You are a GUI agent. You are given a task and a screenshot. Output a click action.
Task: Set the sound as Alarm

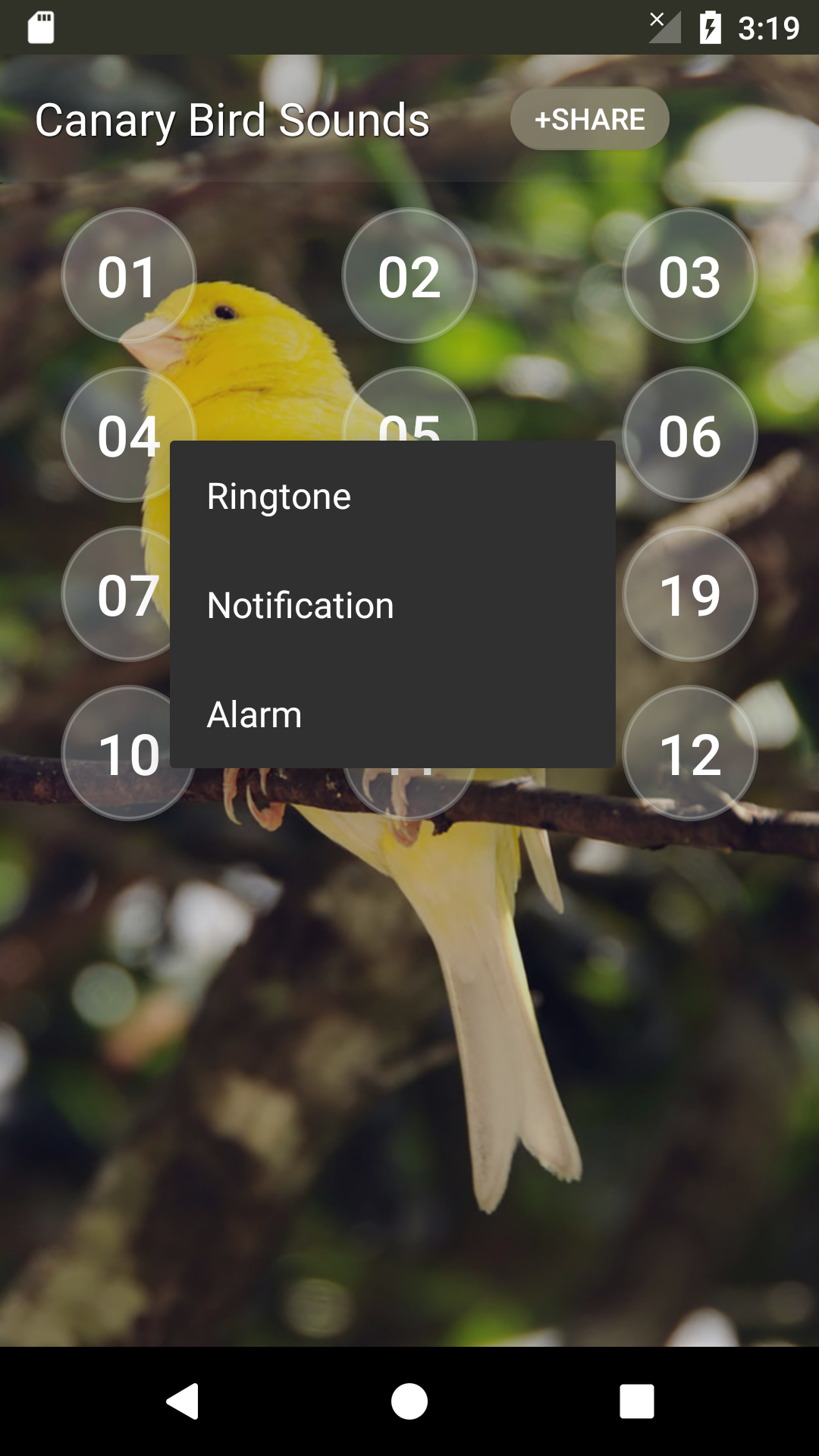tap(392, 714)
